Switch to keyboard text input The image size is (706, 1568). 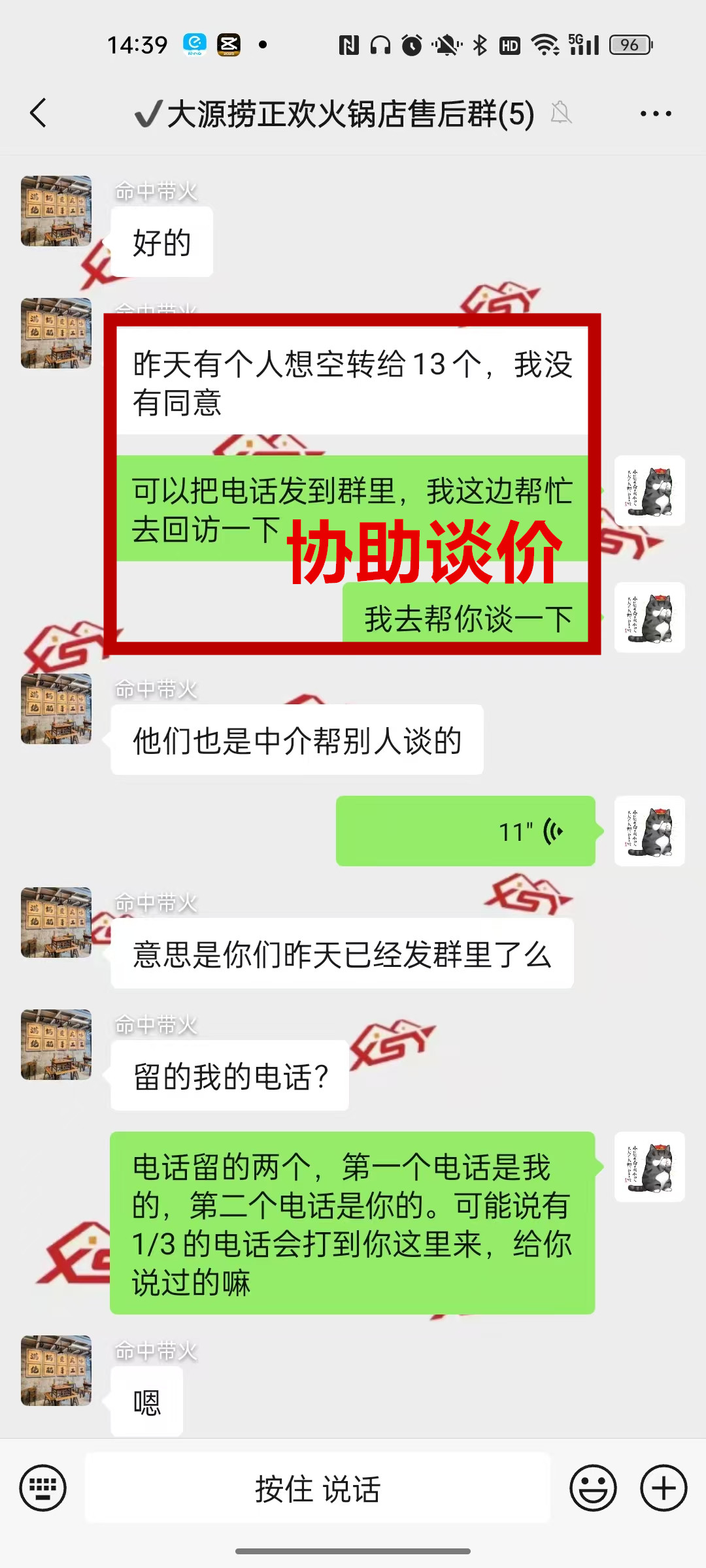pos(43,1488)
